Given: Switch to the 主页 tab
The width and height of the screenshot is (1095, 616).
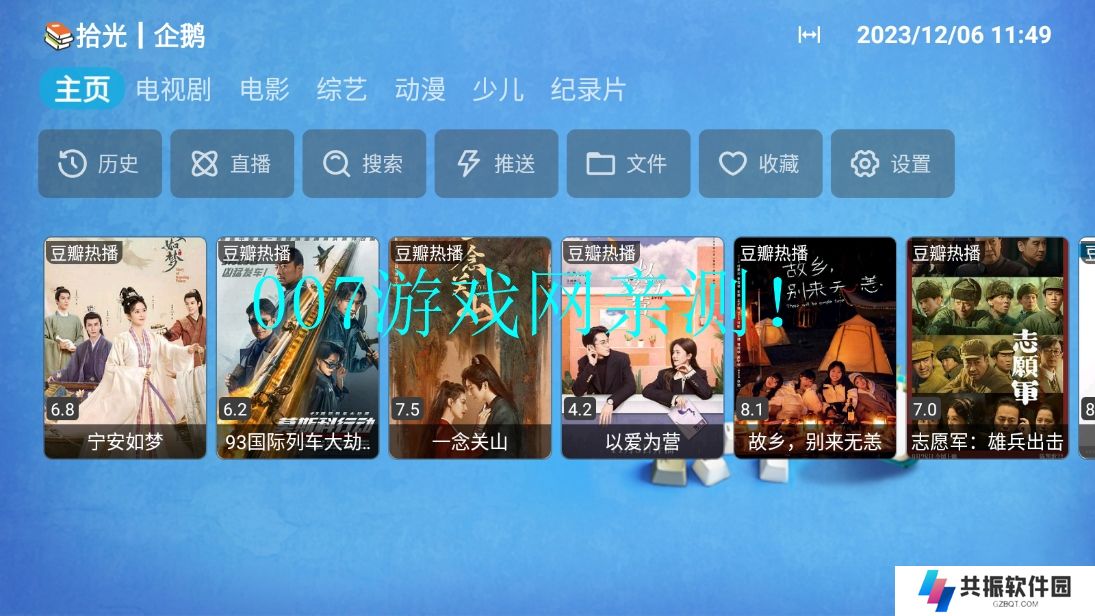Looking at the screenshot, I should (82, 90).
